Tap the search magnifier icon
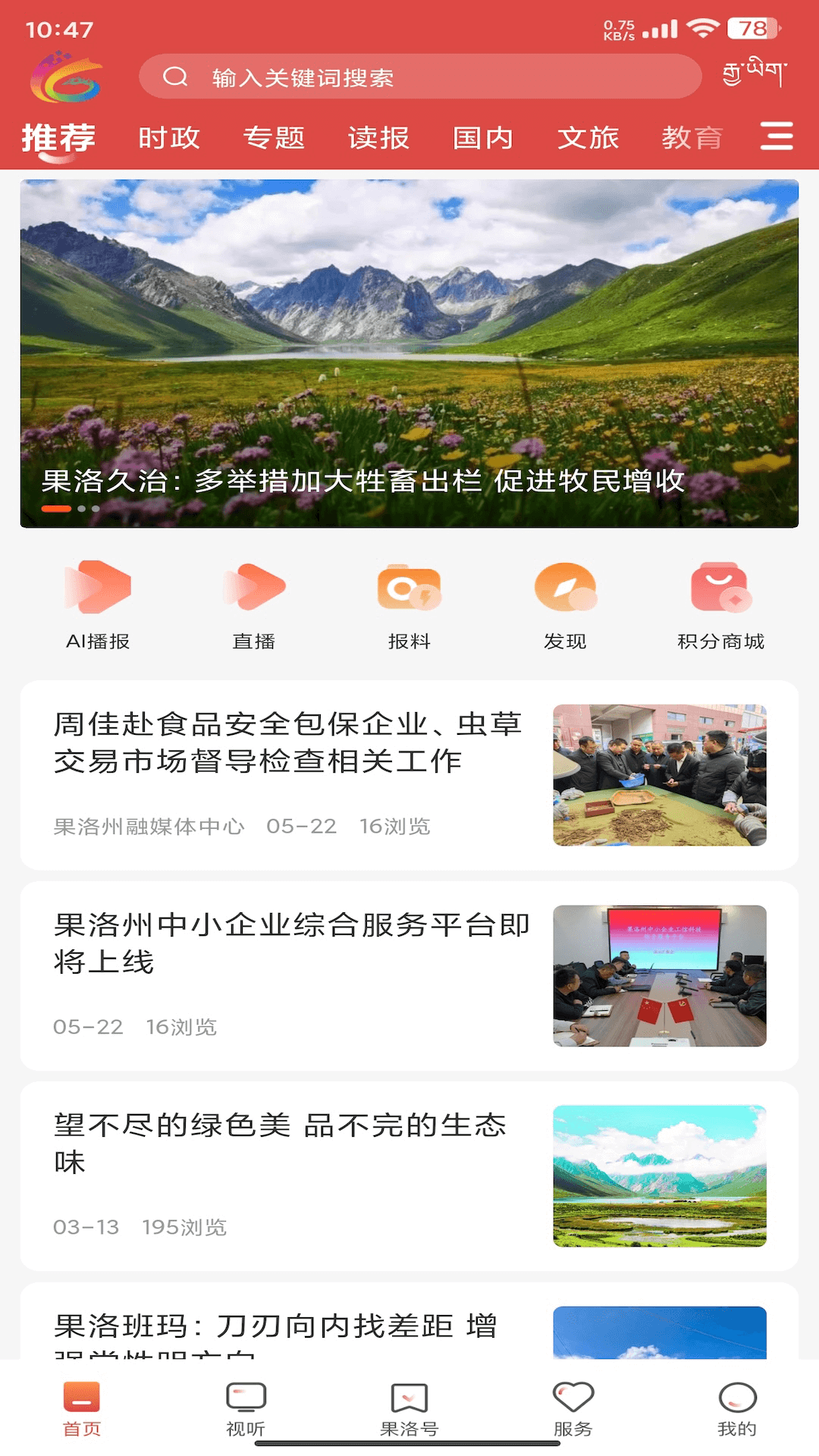 point(177,76)
